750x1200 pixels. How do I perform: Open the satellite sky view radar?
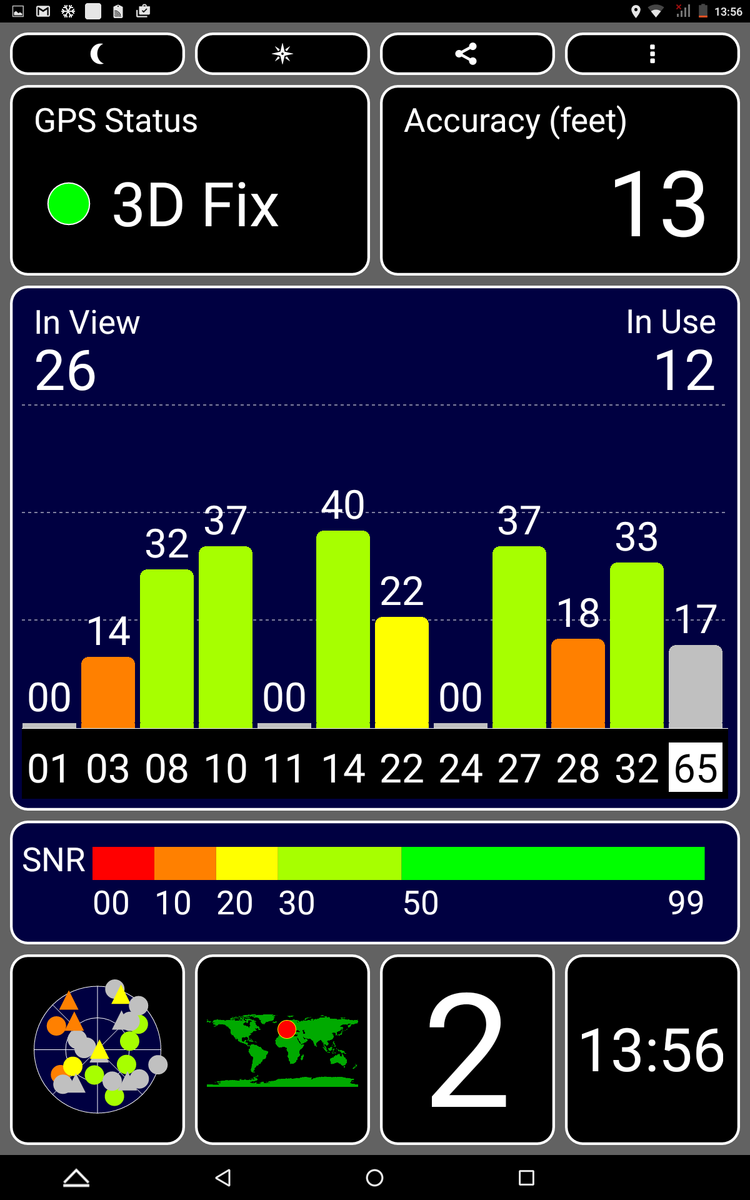point(97,1049)
